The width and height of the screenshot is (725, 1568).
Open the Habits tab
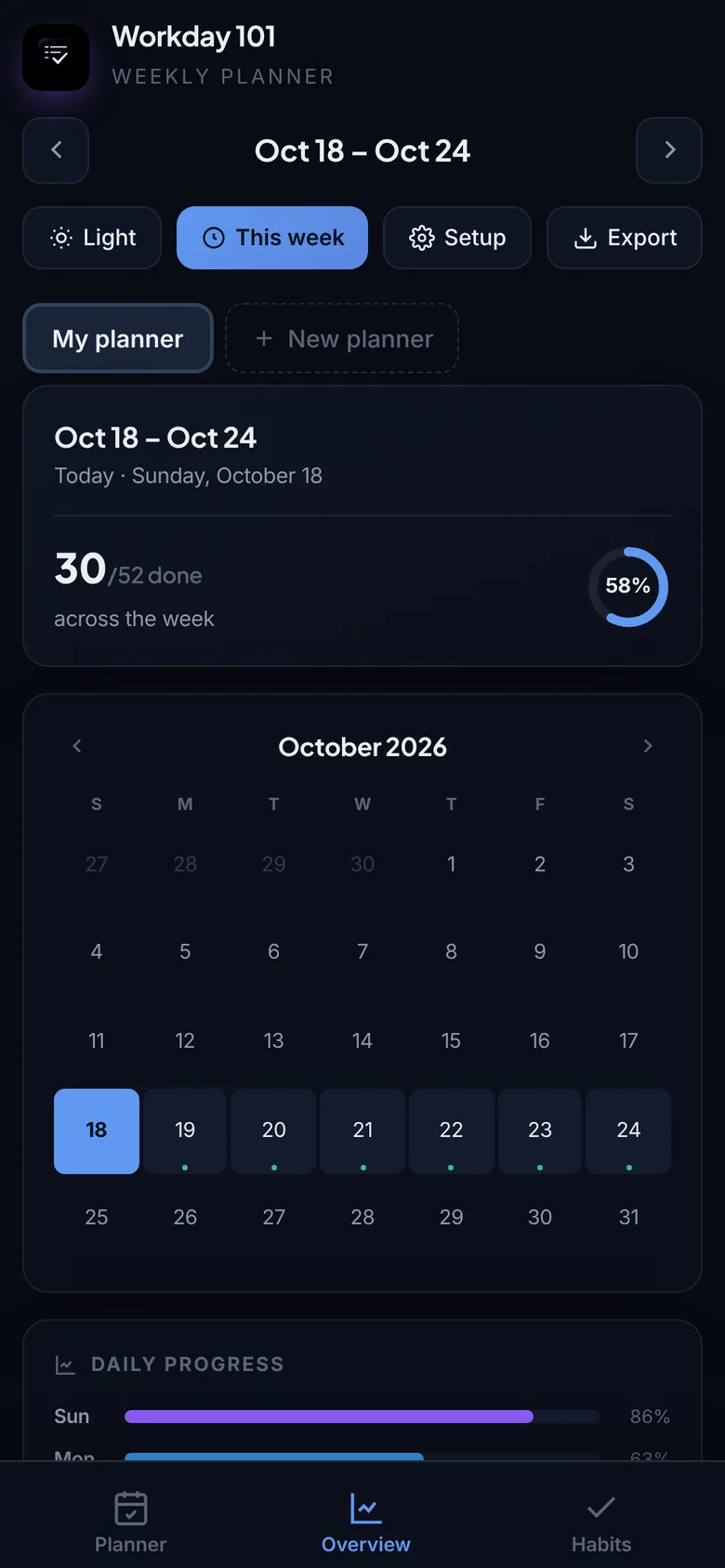[x=601, y=1522]
